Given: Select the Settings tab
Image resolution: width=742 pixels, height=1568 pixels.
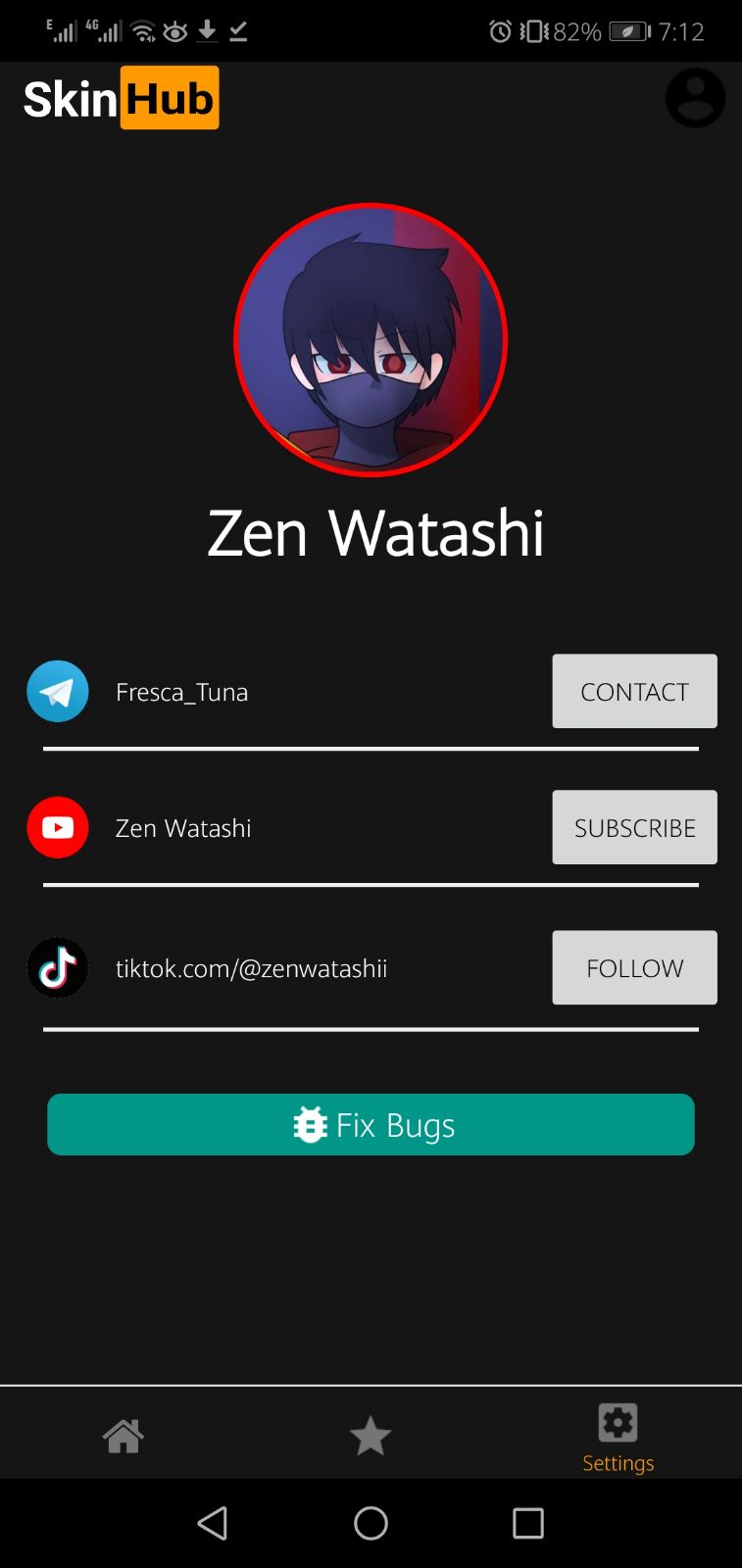Looking at the screenshot, I should (x=618, y=1437).
